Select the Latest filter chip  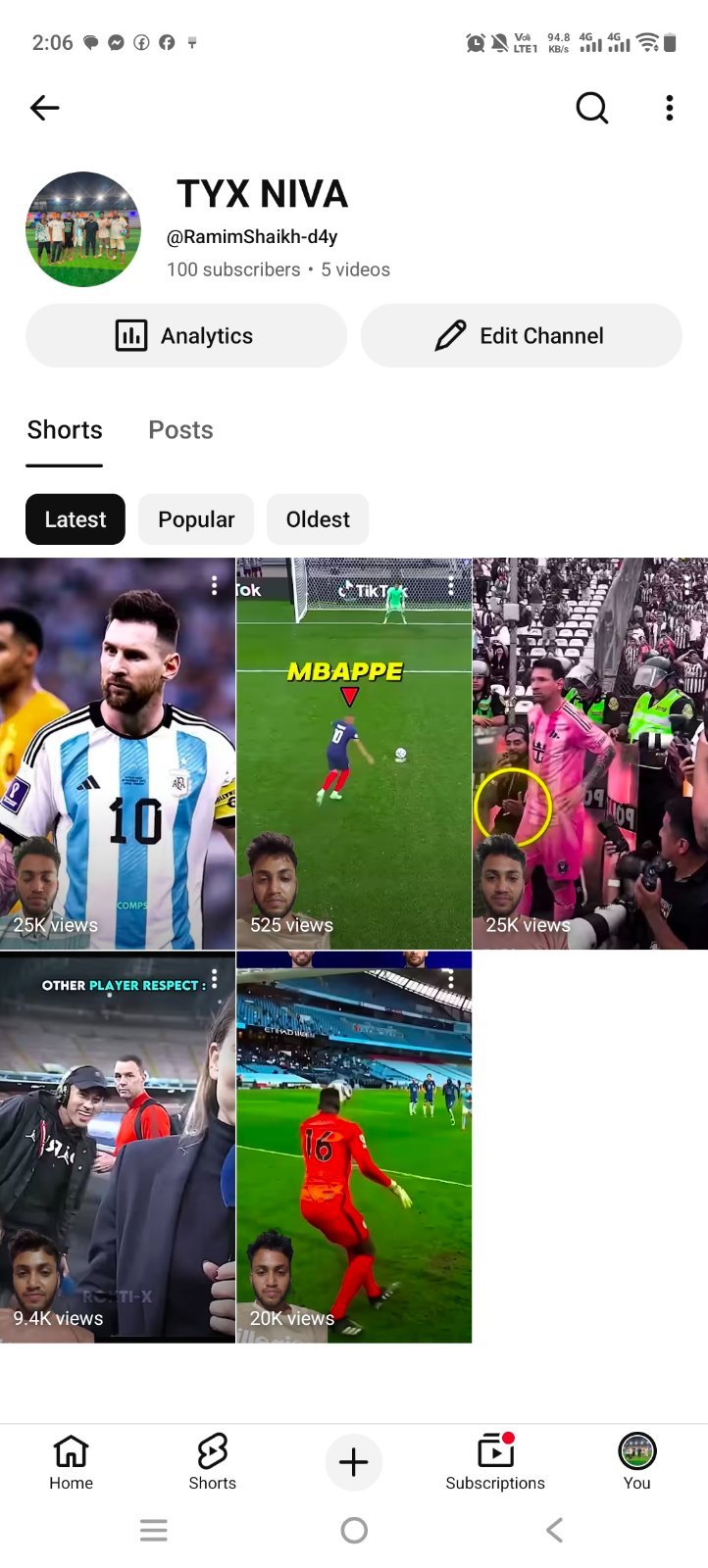[76, 519]
